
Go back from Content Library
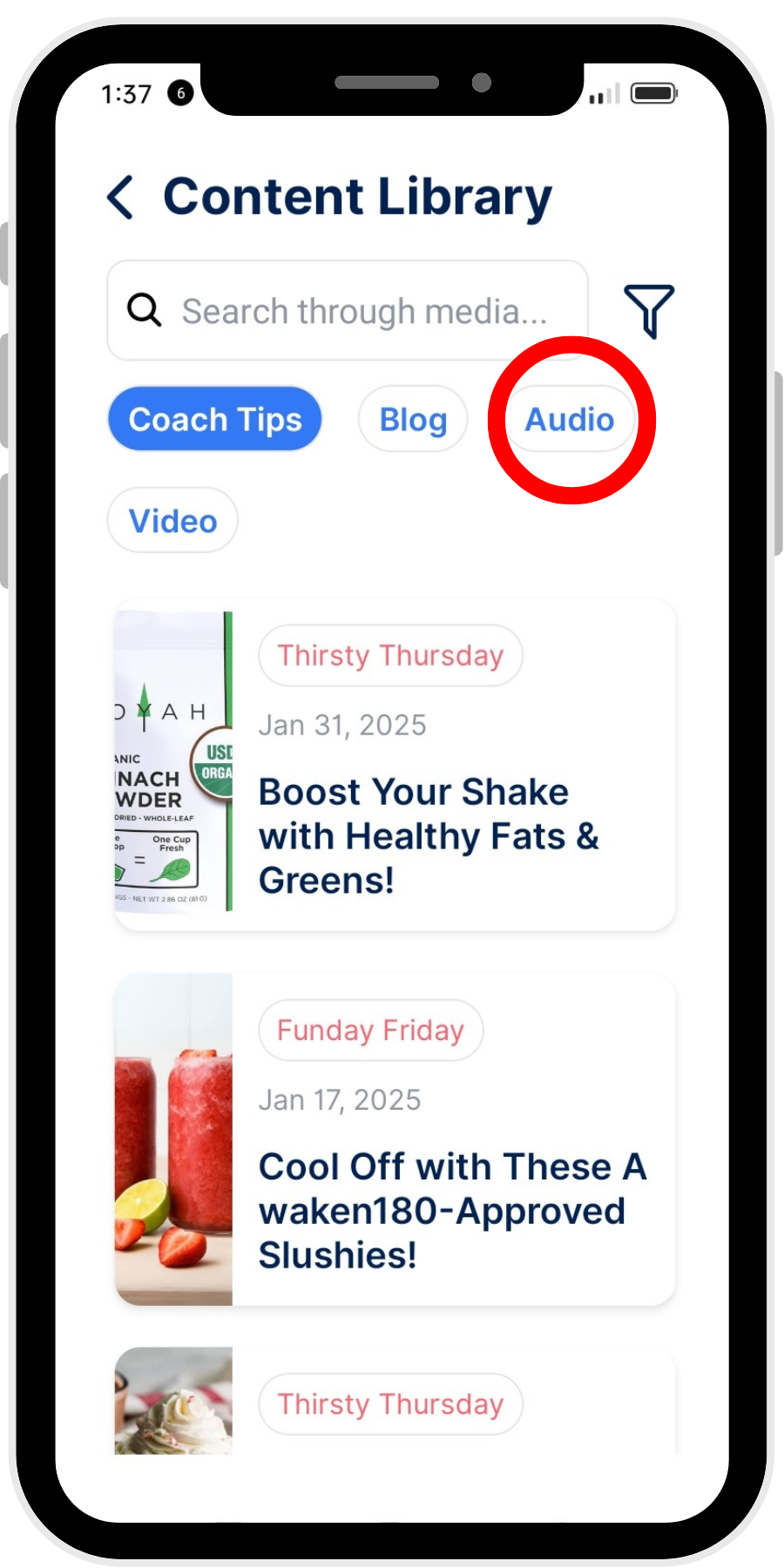(x=121, y=197)
